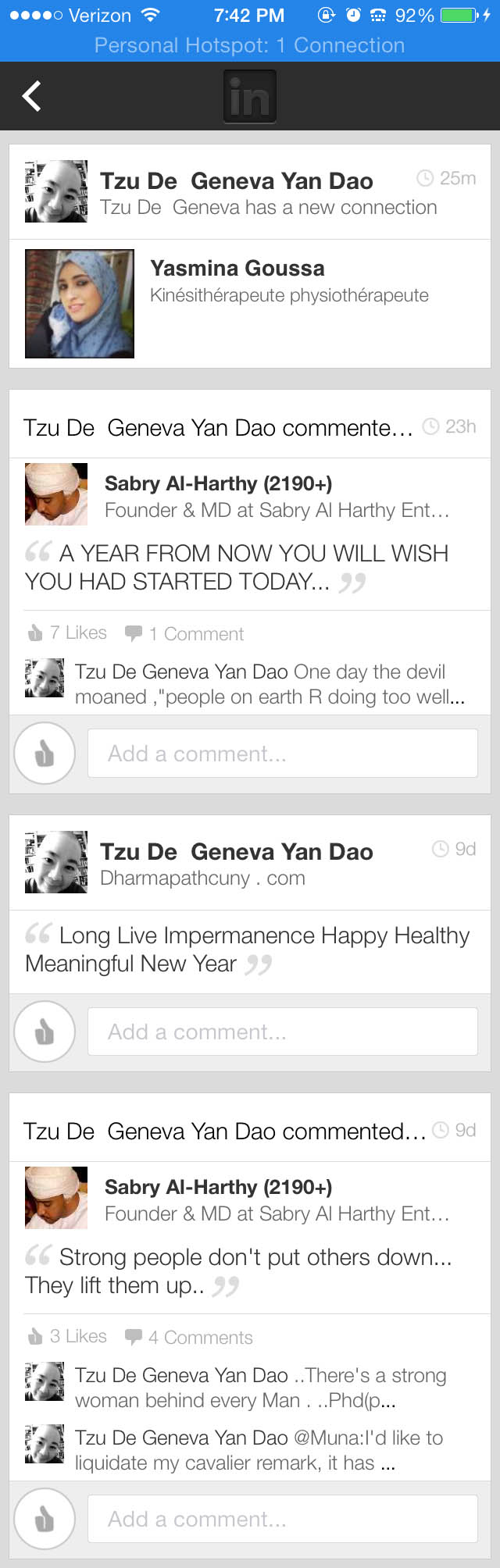The image size is (500, 1568).
Task: Open the Dharmapathcuny . com post header
Action: [250, 864]
